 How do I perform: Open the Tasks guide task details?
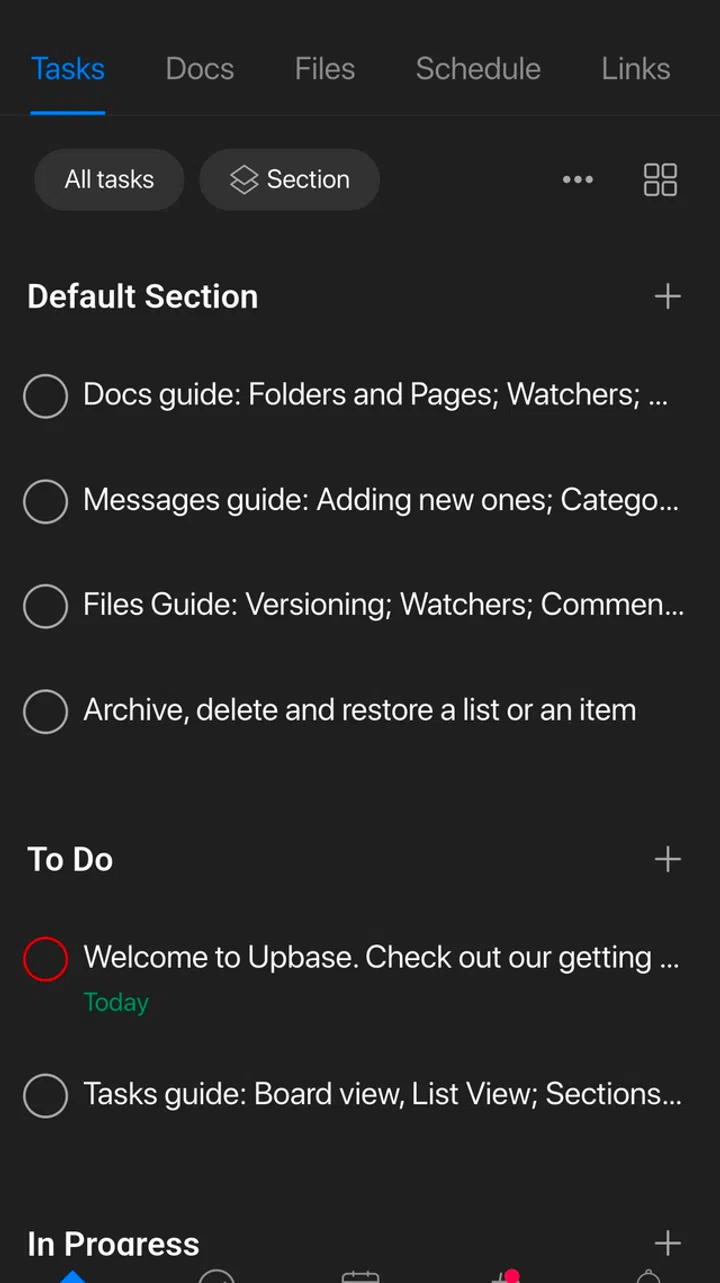coord(380,1094)
